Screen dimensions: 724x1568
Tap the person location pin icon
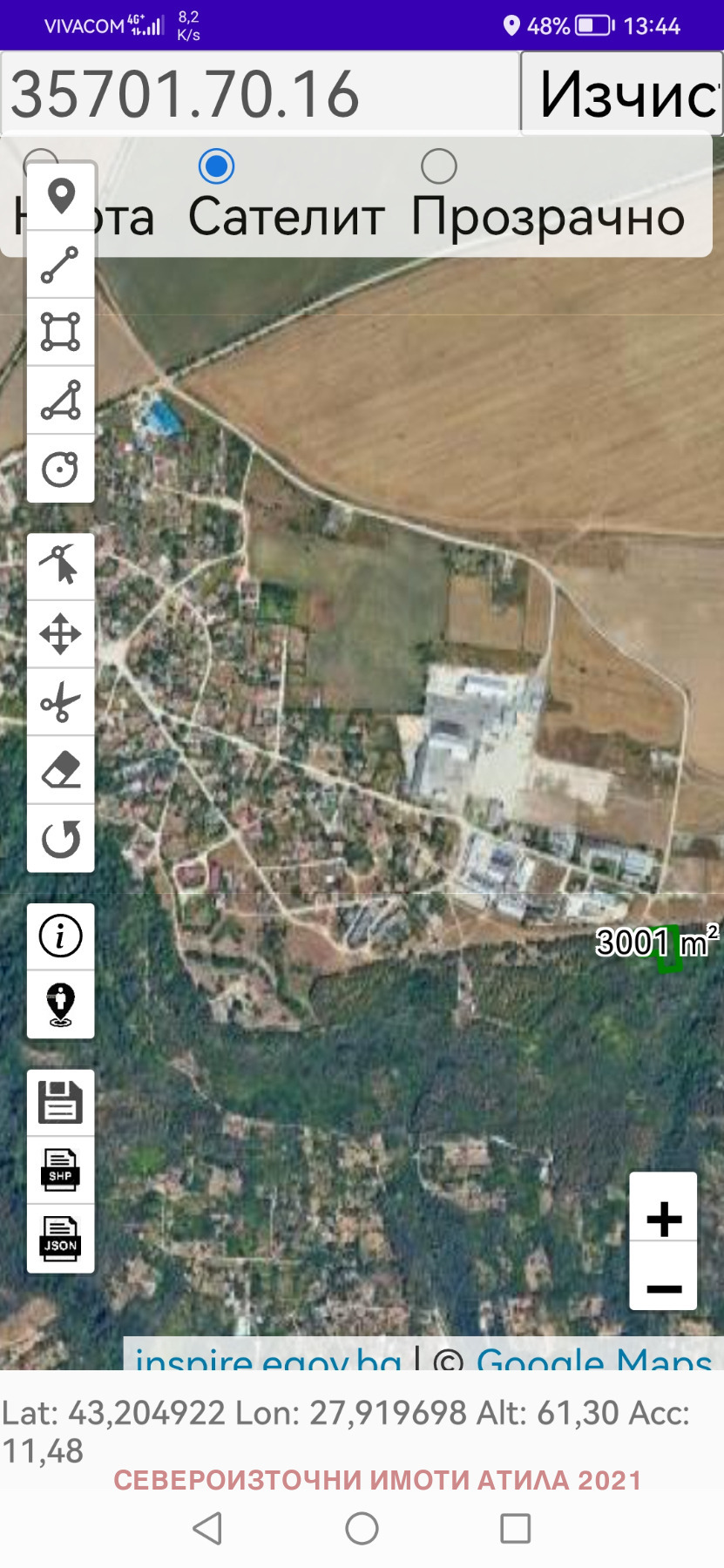pyautogui.click(x=61, y=1004)
